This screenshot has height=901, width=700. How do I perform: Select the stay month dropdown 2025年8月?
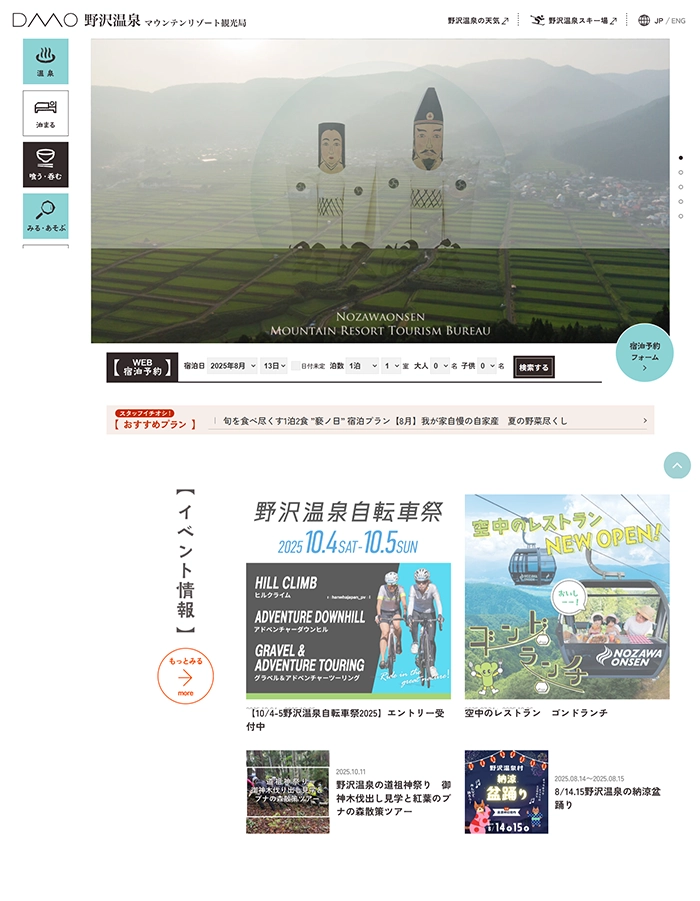tap(232, 367)
